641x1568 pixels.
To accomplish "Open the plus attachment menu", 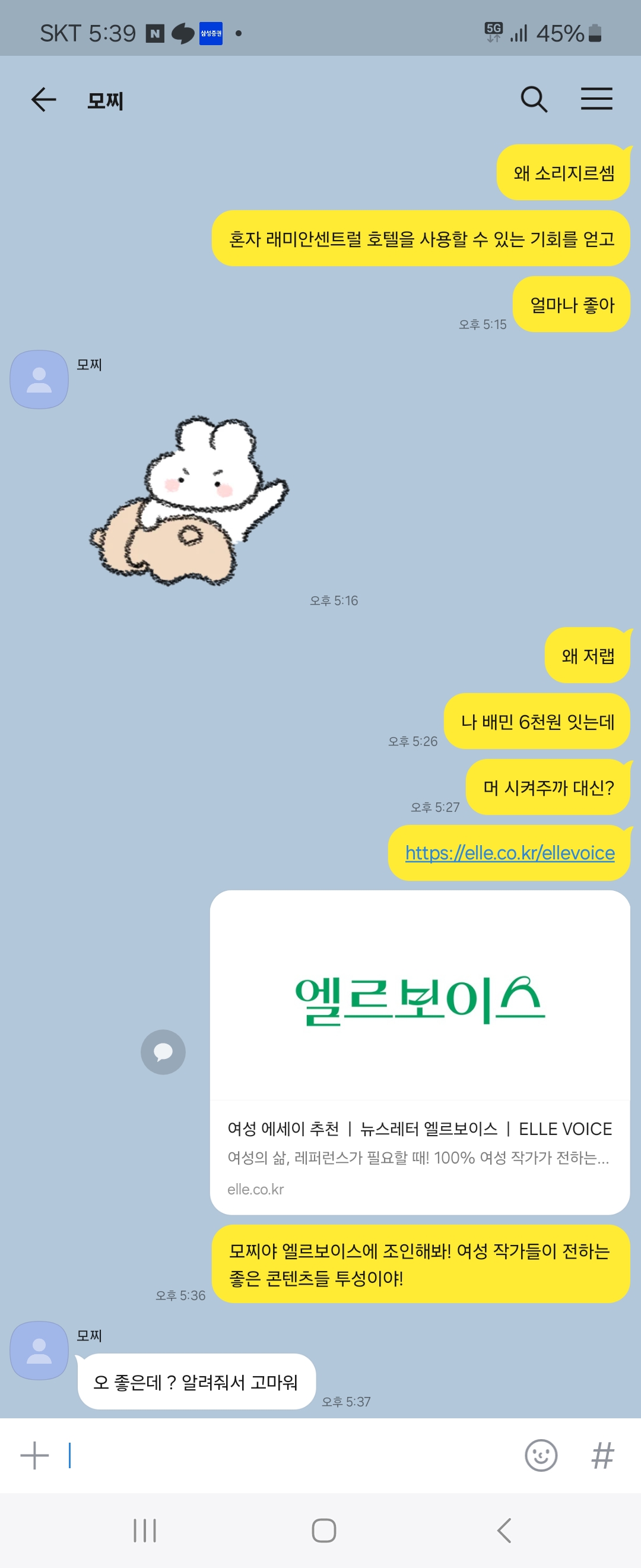I will pyautogui.click(x=34, y=1455).
